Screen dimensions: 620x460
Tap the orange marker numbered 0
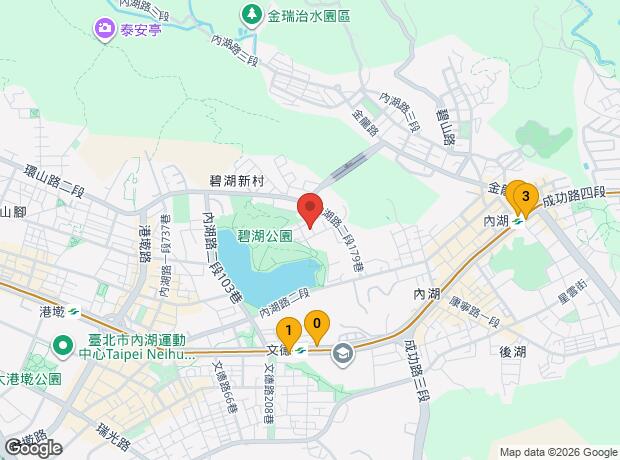coord(317,324)
